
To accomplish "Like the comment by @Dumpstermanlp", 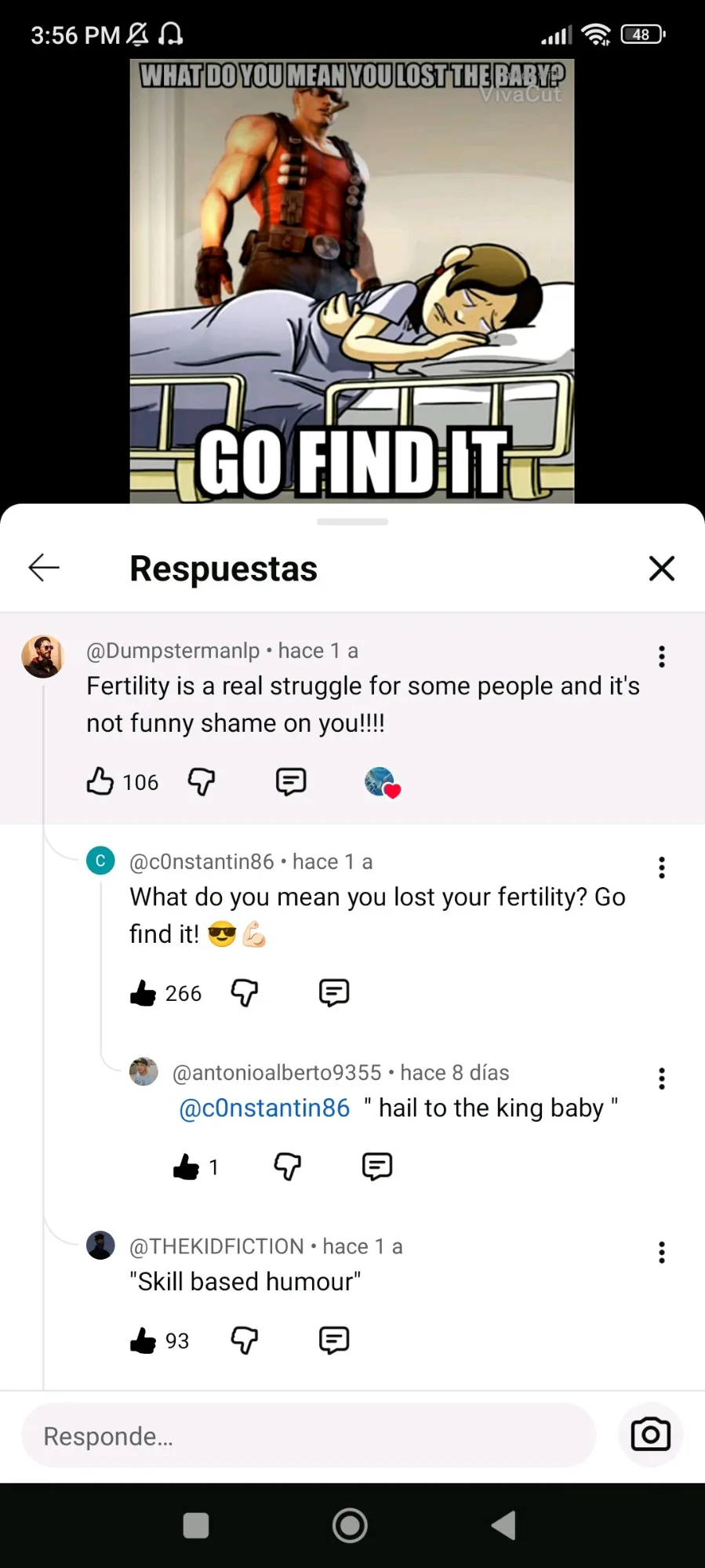I will 100,781.
